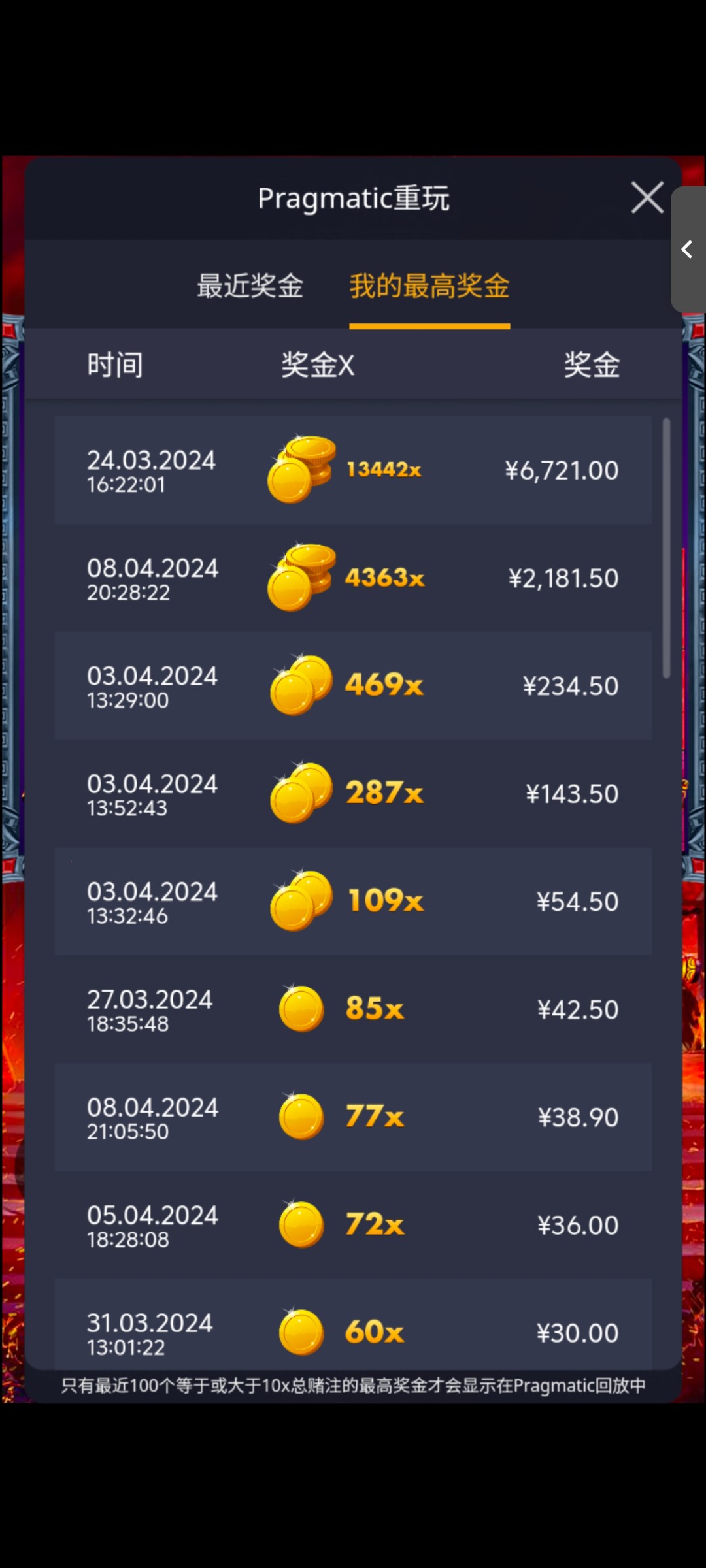Close the Pragmatic重玩 dialog
Screen dimensions: 706x1568
click(647, 197)
